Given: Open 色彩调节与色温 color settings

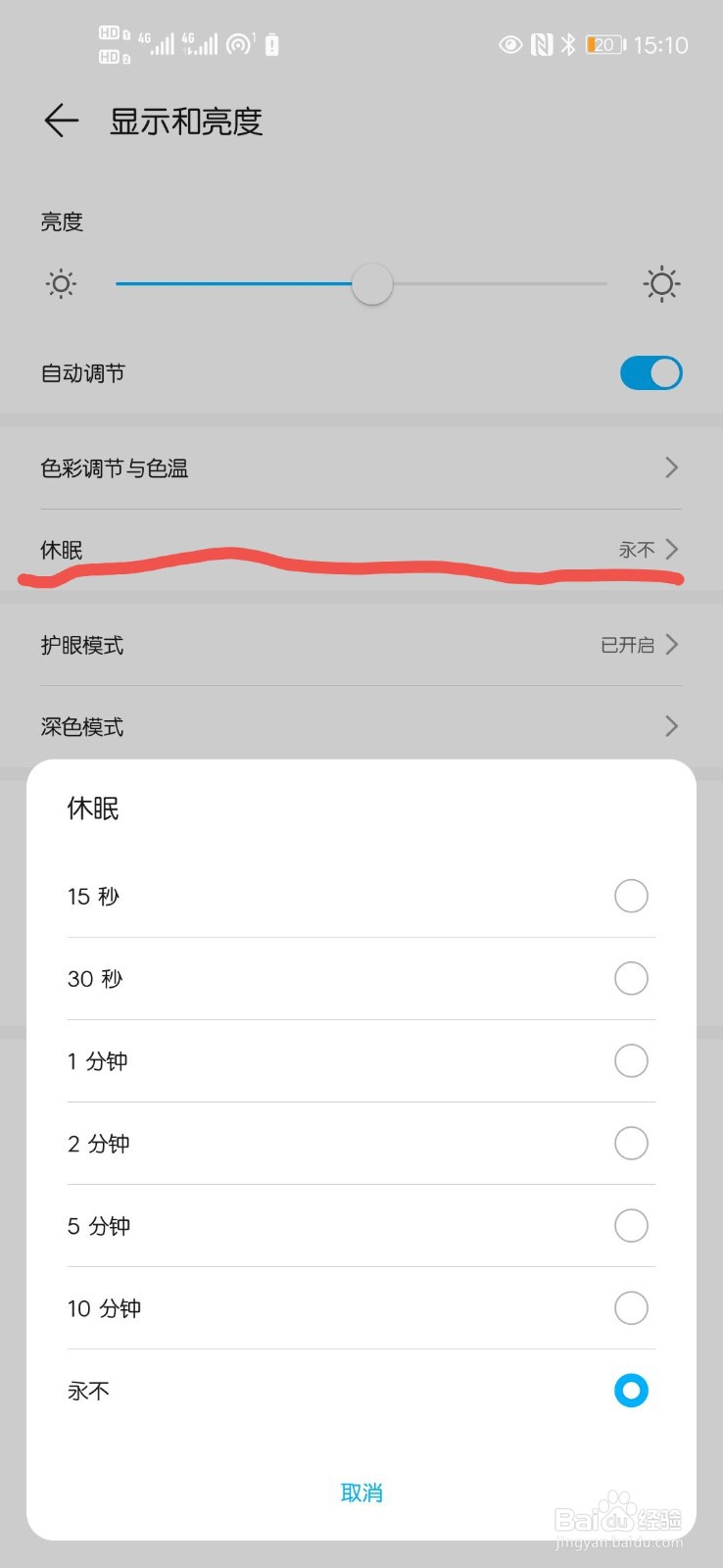Looking at the screenshot, I should point(361,467).
